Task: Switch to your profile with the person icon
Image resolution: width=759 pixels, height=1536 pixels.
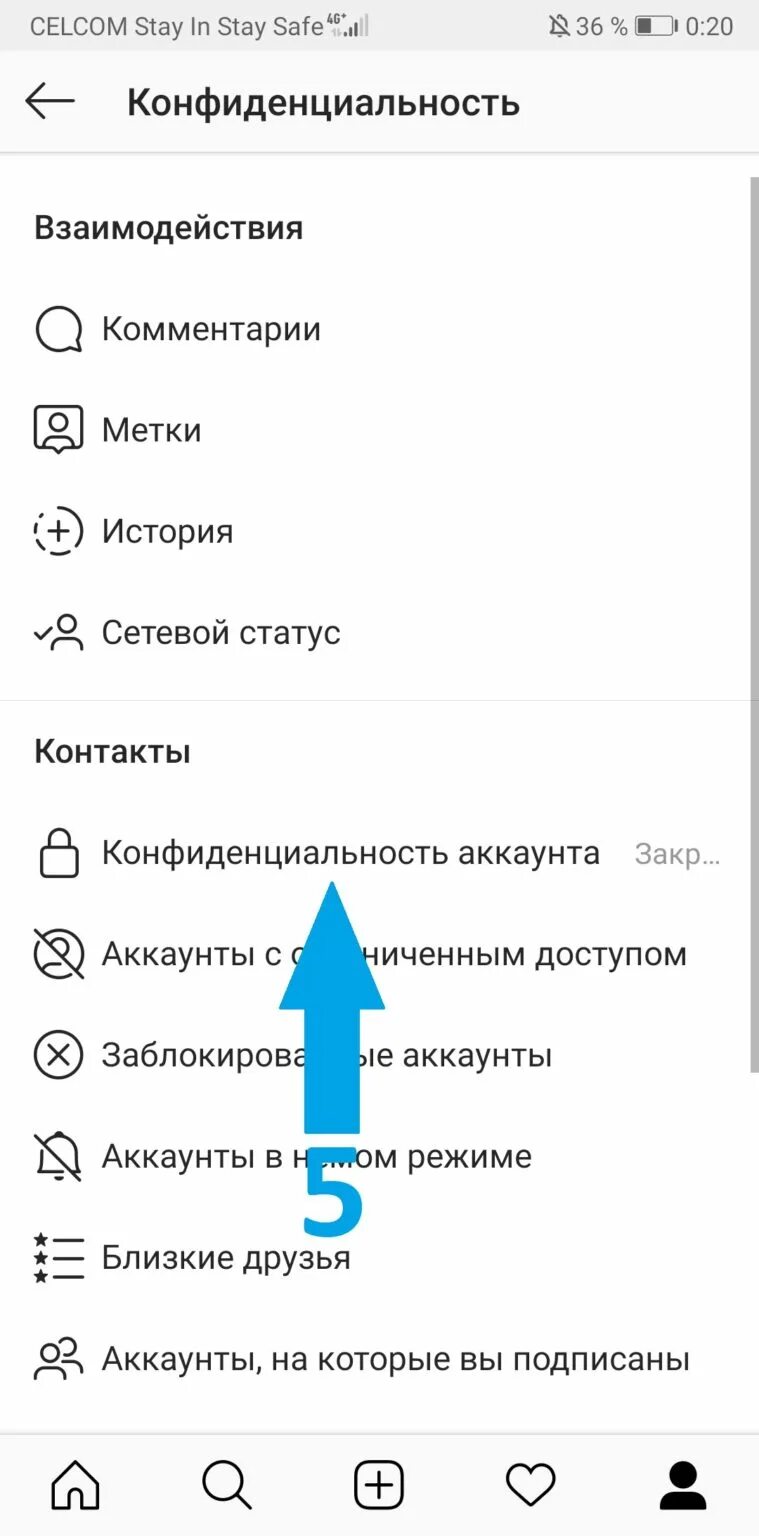Action: [x=683, y=1486]
